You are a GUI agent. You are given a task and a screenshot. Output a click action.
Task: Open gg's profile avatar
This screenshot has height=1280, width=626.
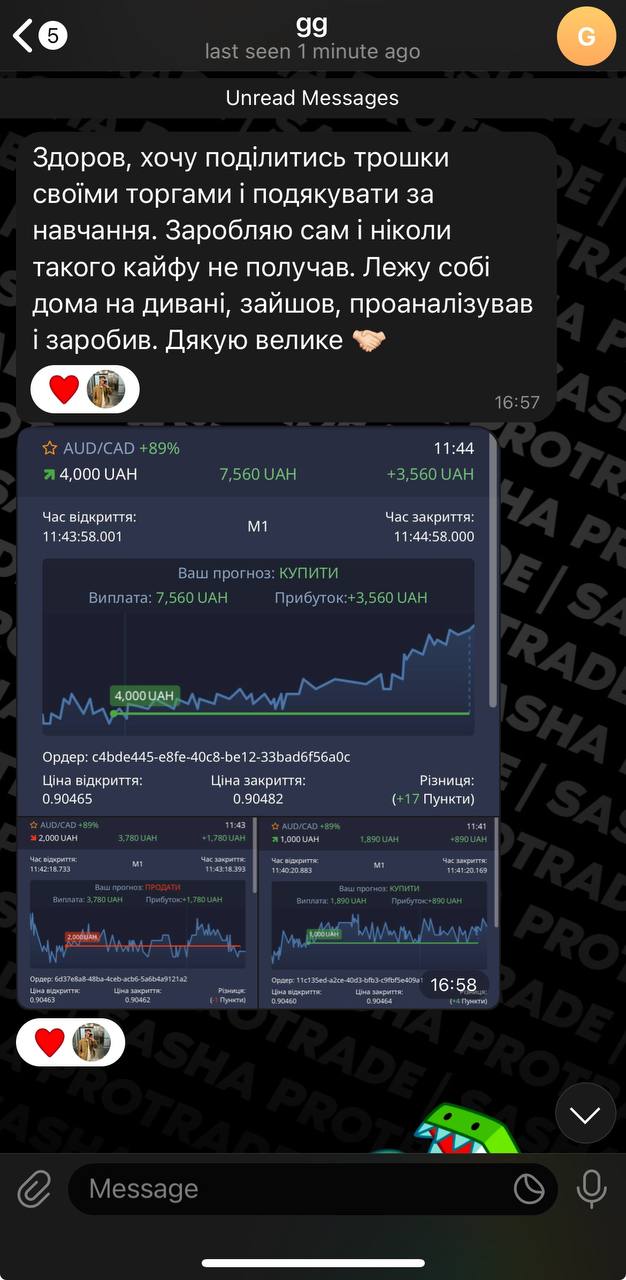click(586, 37)
